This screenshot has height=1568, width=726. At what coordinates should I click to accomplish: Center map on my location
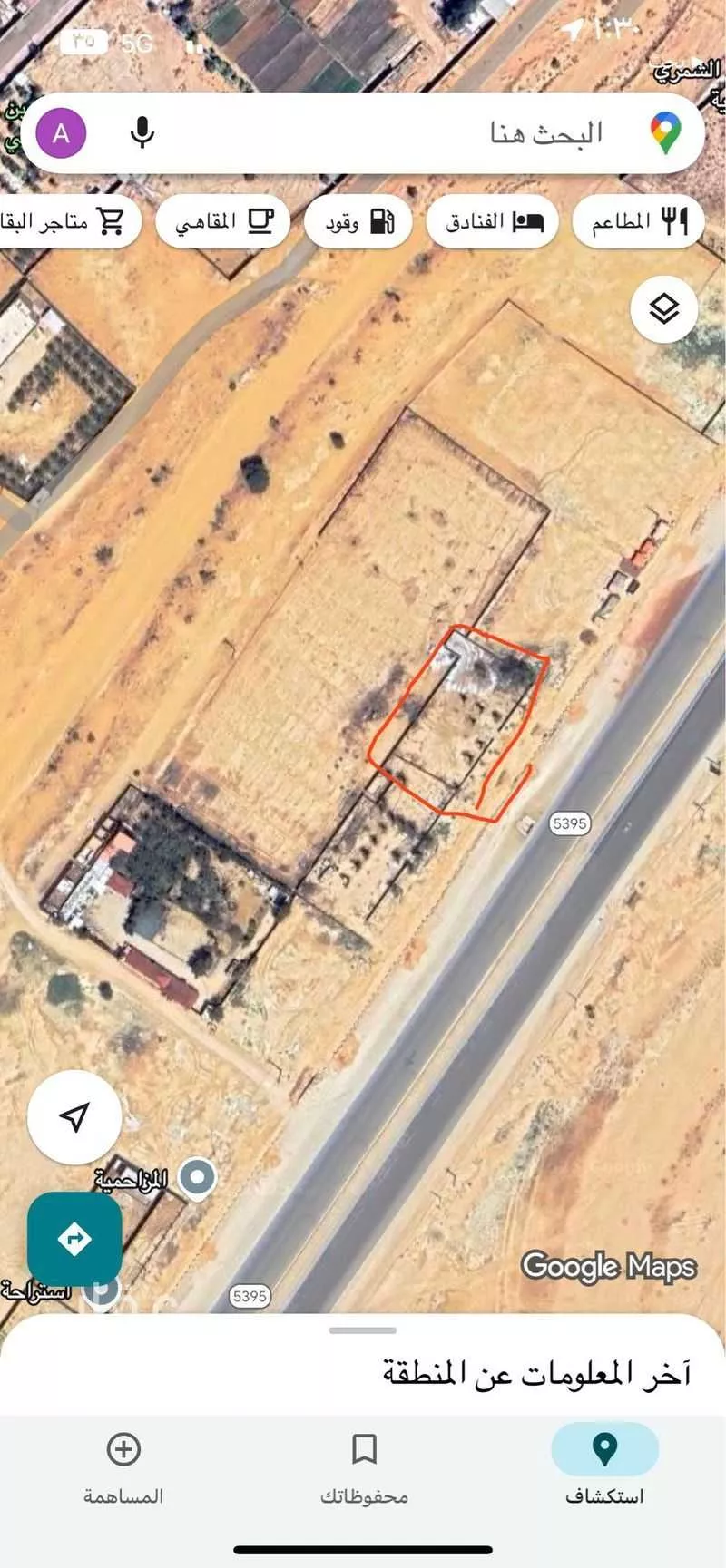tap(74, 1117)
